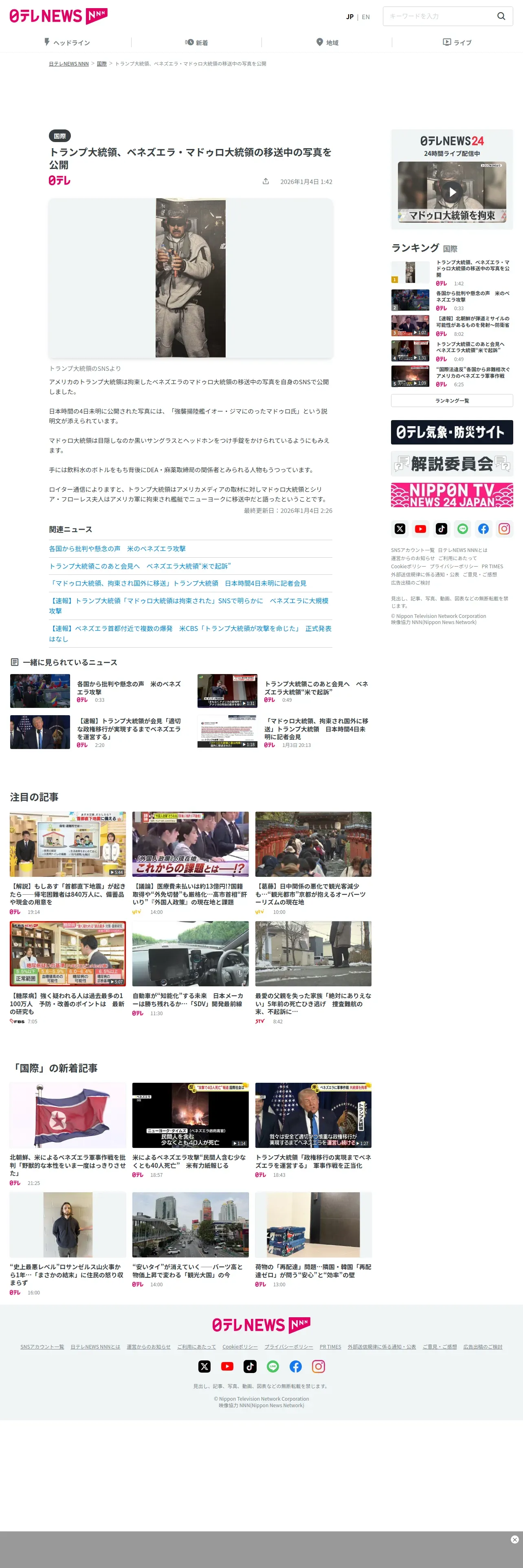This screenshot has width=523, height=1568.
Task: Tap the magnifier search icon
Action: [x=501, y=16]
